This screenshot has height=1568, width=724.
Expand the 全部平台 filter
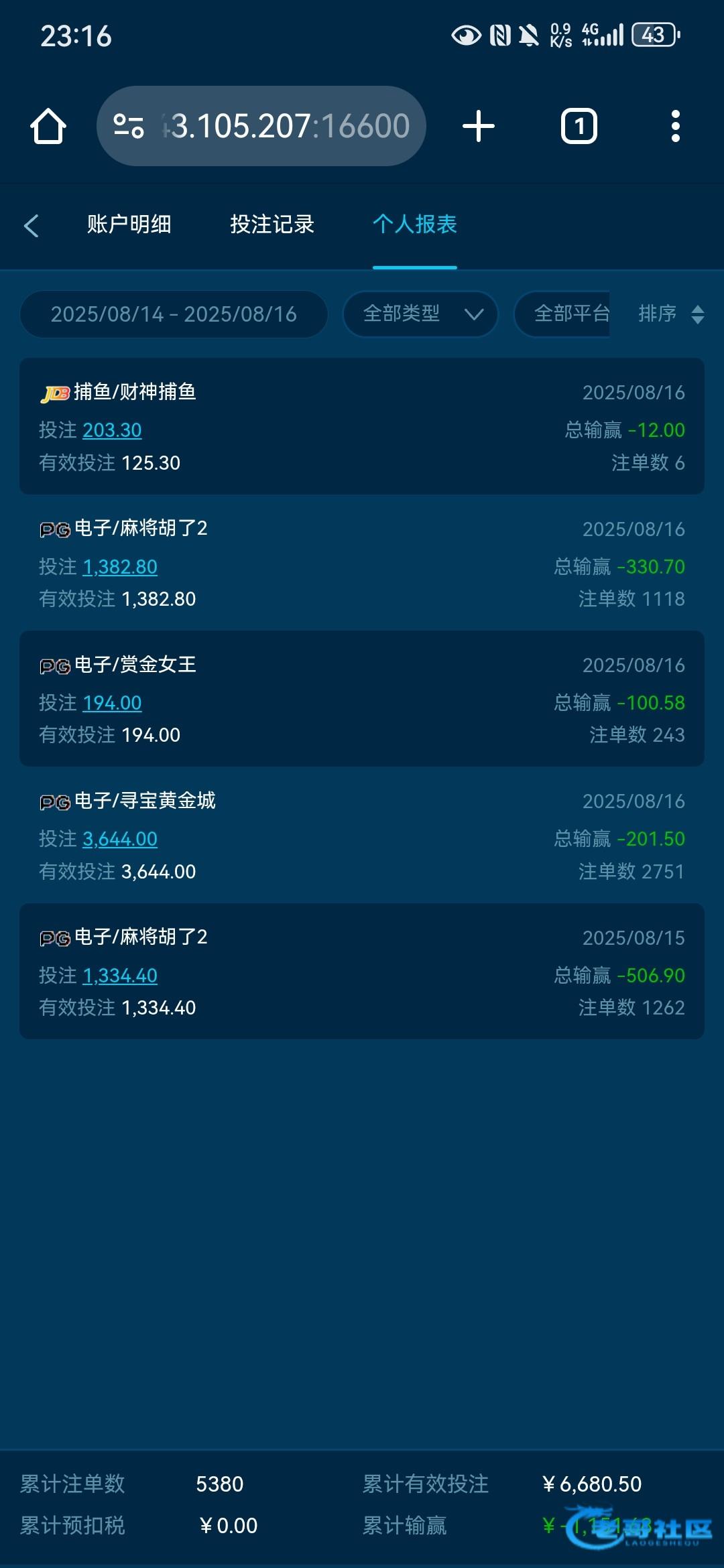pyautogui.click(x=562, y=314)
